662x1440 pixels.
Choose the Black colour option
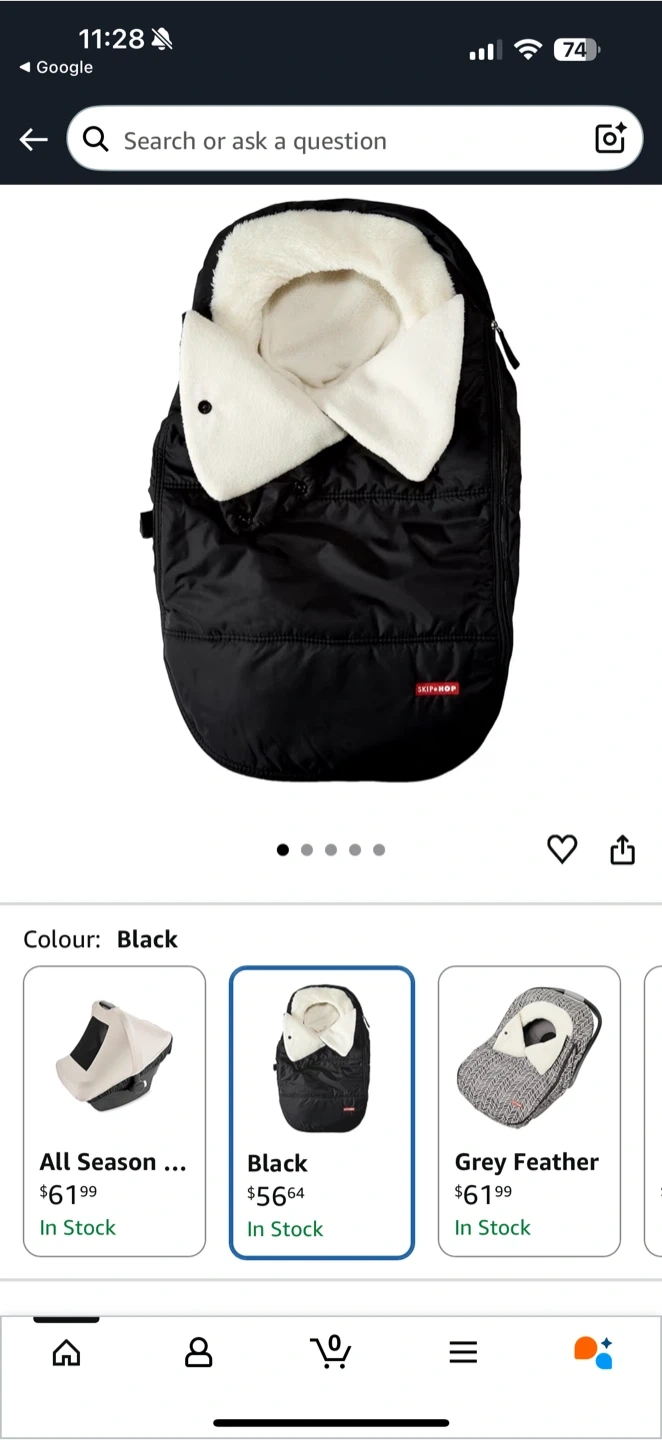pos(321,1112)
